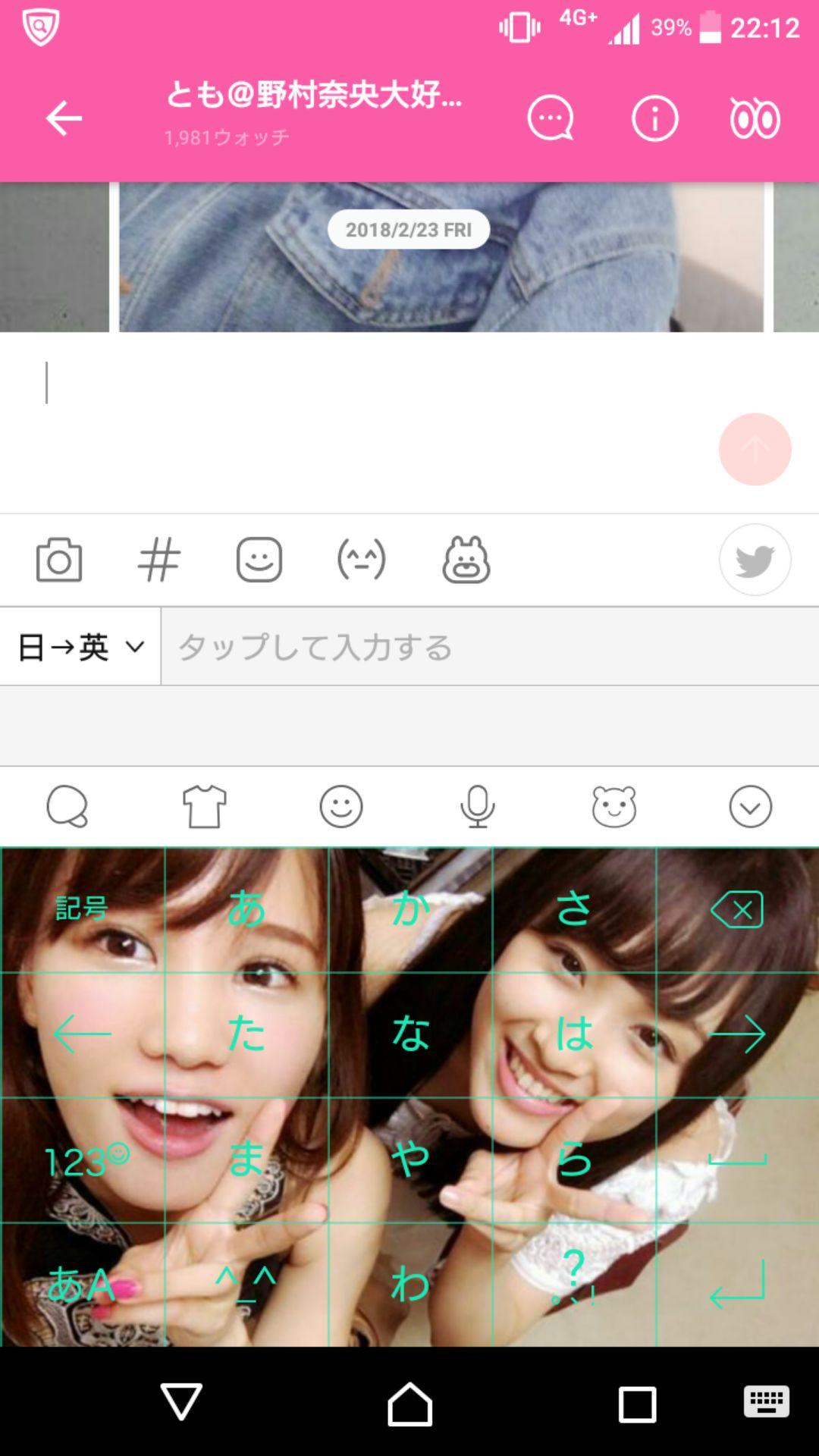Open the info icon
The image size is (819, 1456).
click(x=654, y=118)
